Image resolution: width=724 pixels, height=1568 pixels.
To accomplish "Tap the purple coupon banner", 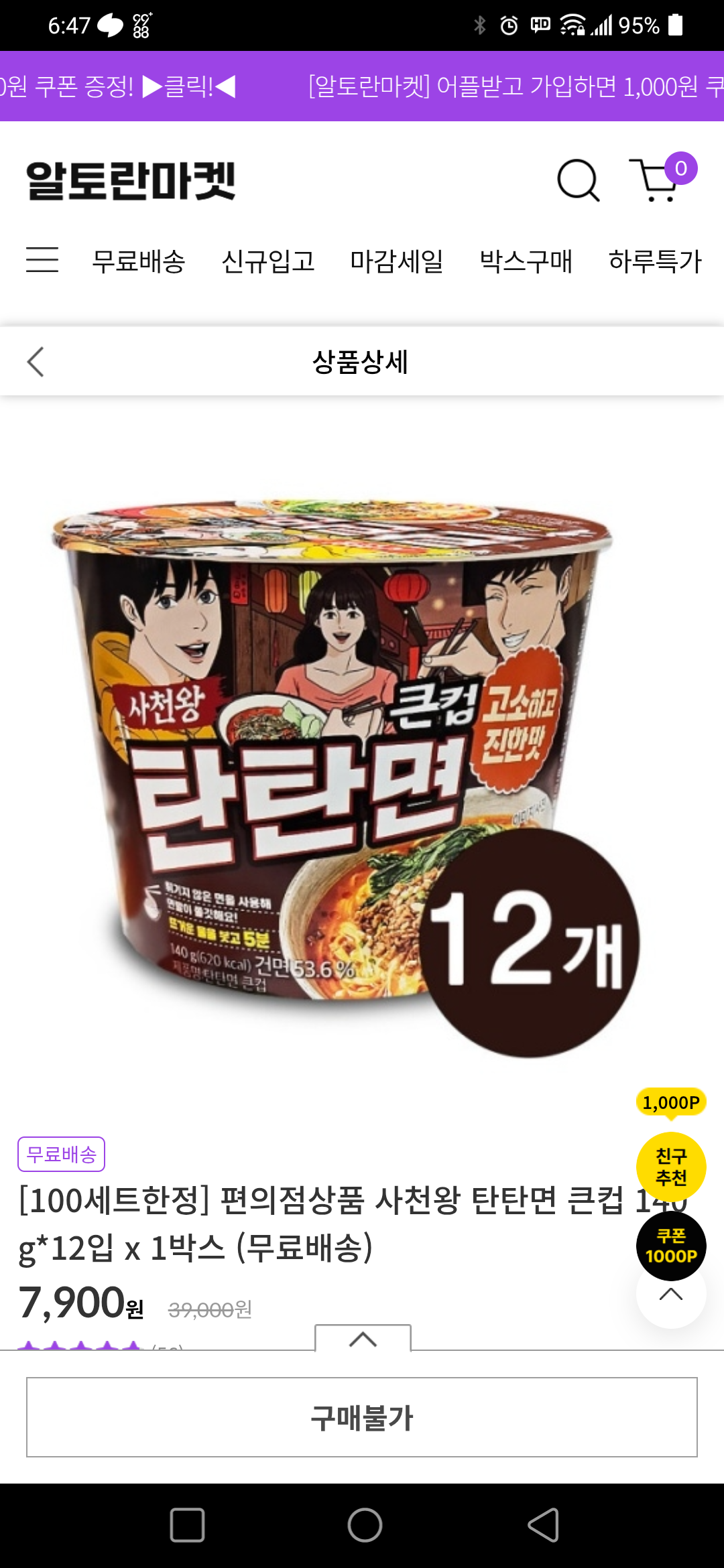I will coord(362,86).
